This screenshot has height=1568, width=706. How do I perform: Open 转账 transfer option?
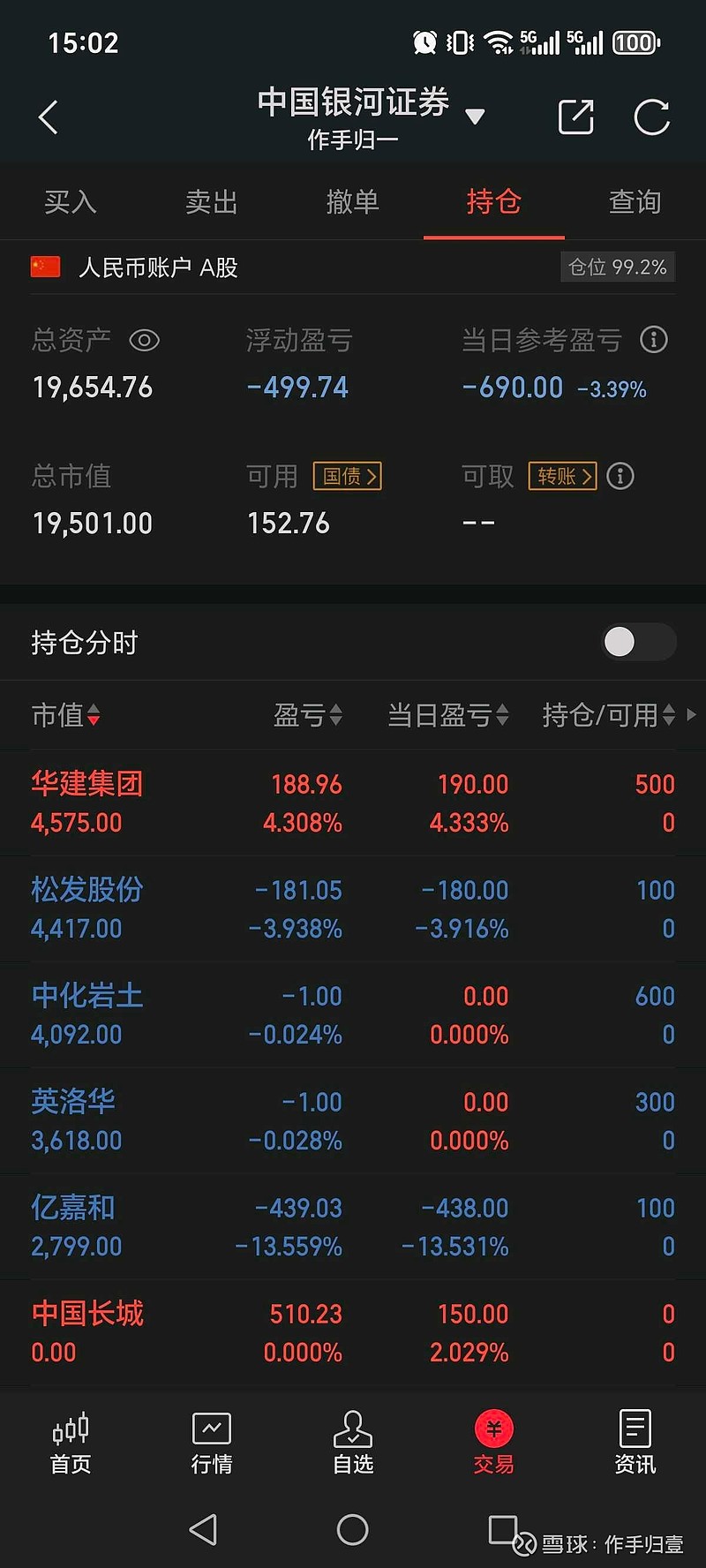pos(562,476)
